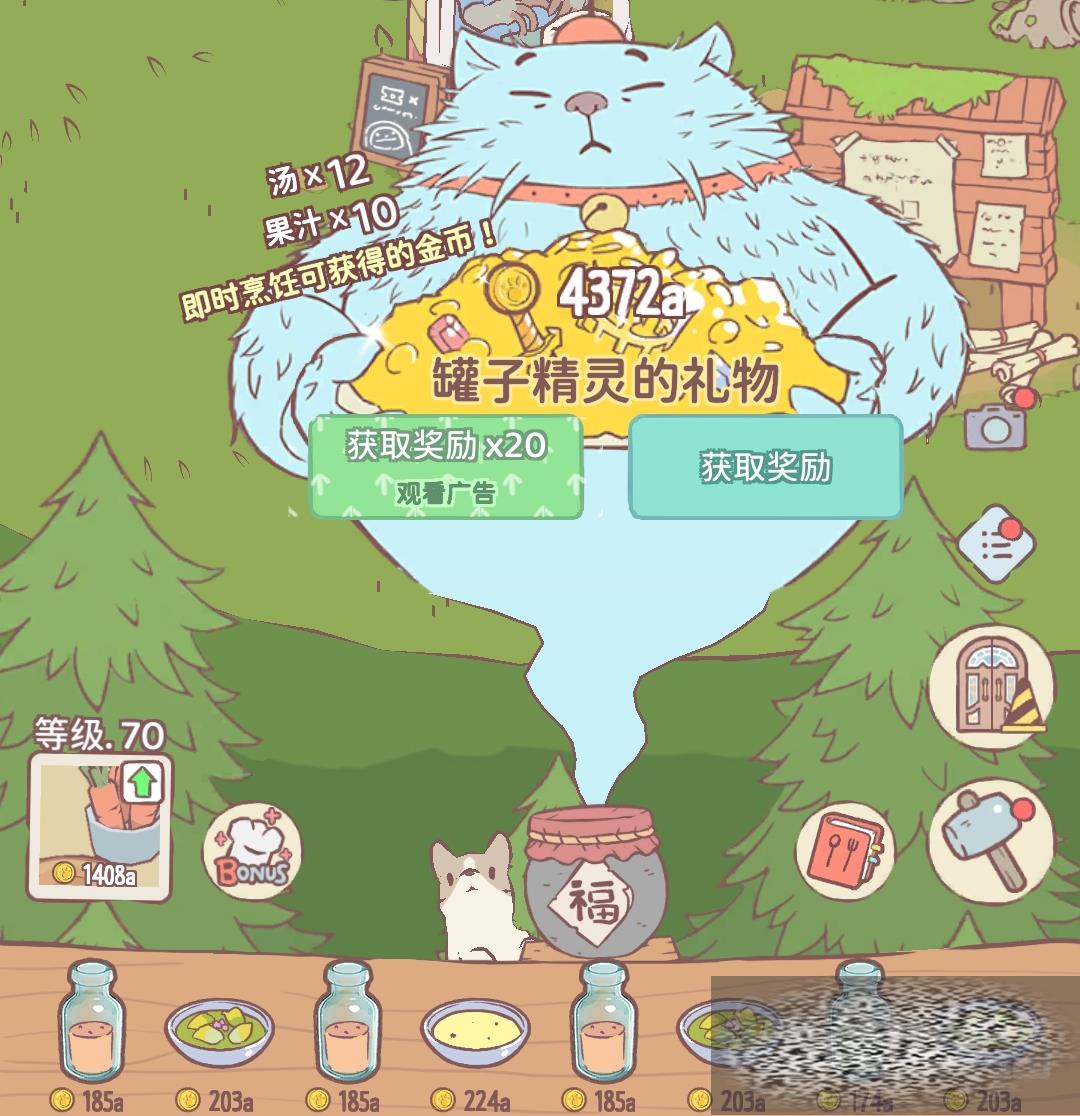The height and width of the screenshot is (1116, 1080).
Task: Open the camera icon
Action: point(995,424)
